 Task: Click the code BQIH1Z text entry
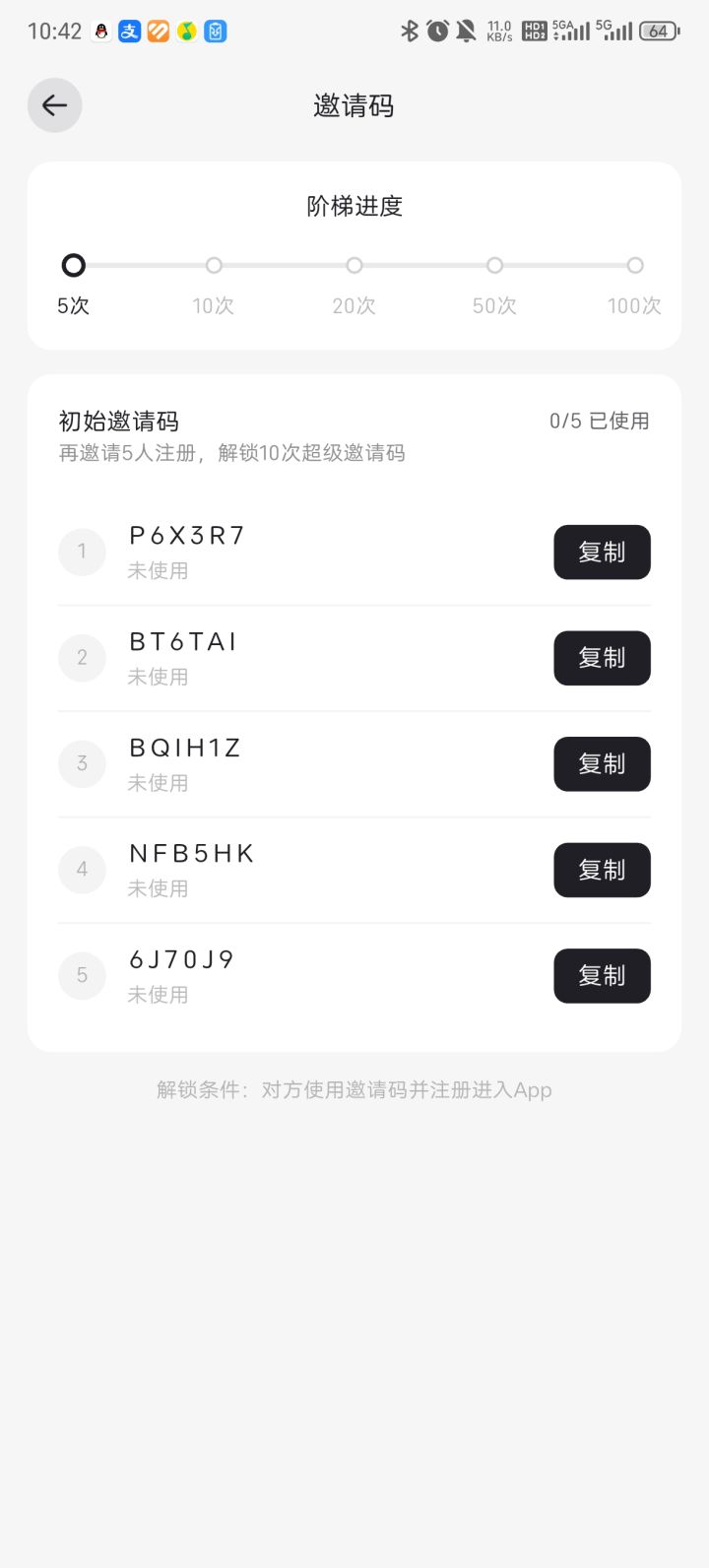[185, 749]
